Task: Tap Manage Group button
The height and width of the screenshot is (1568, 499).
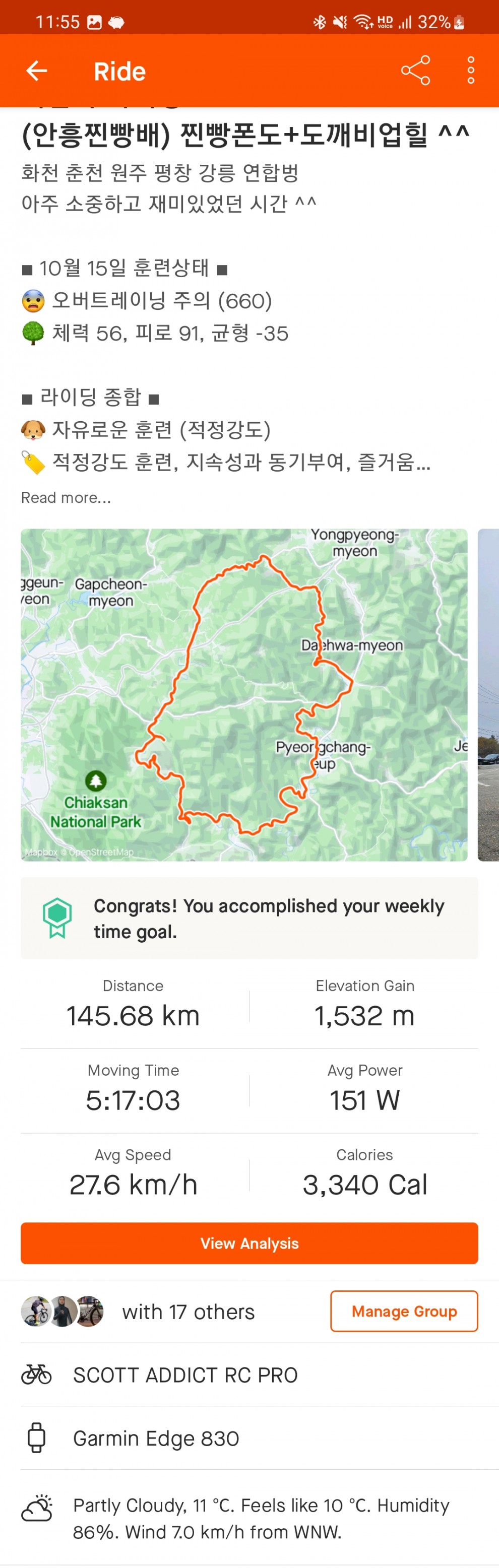Action: [404, 1311]
